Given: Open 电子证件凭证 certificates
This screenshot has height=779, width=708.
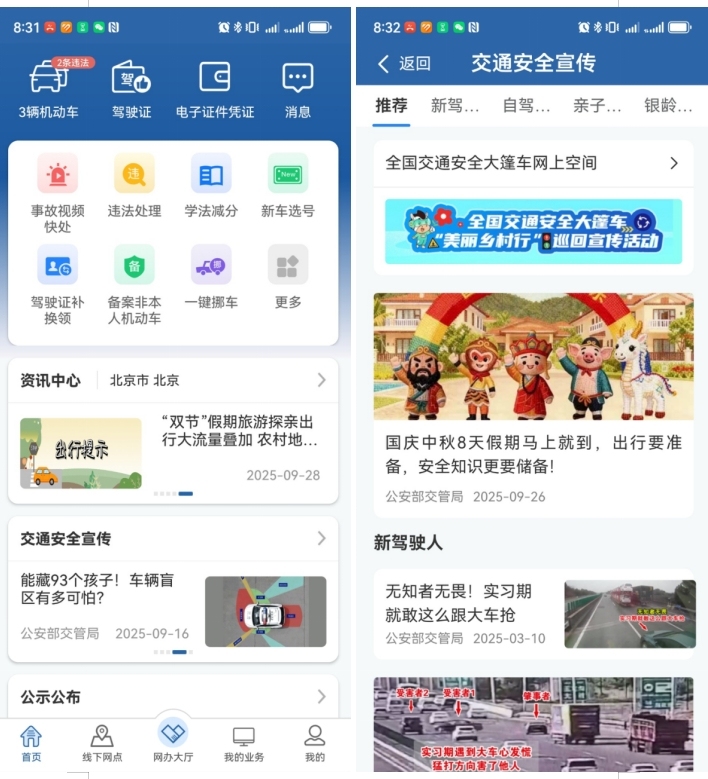Looking at the screenshot, I should click(215, 89).
